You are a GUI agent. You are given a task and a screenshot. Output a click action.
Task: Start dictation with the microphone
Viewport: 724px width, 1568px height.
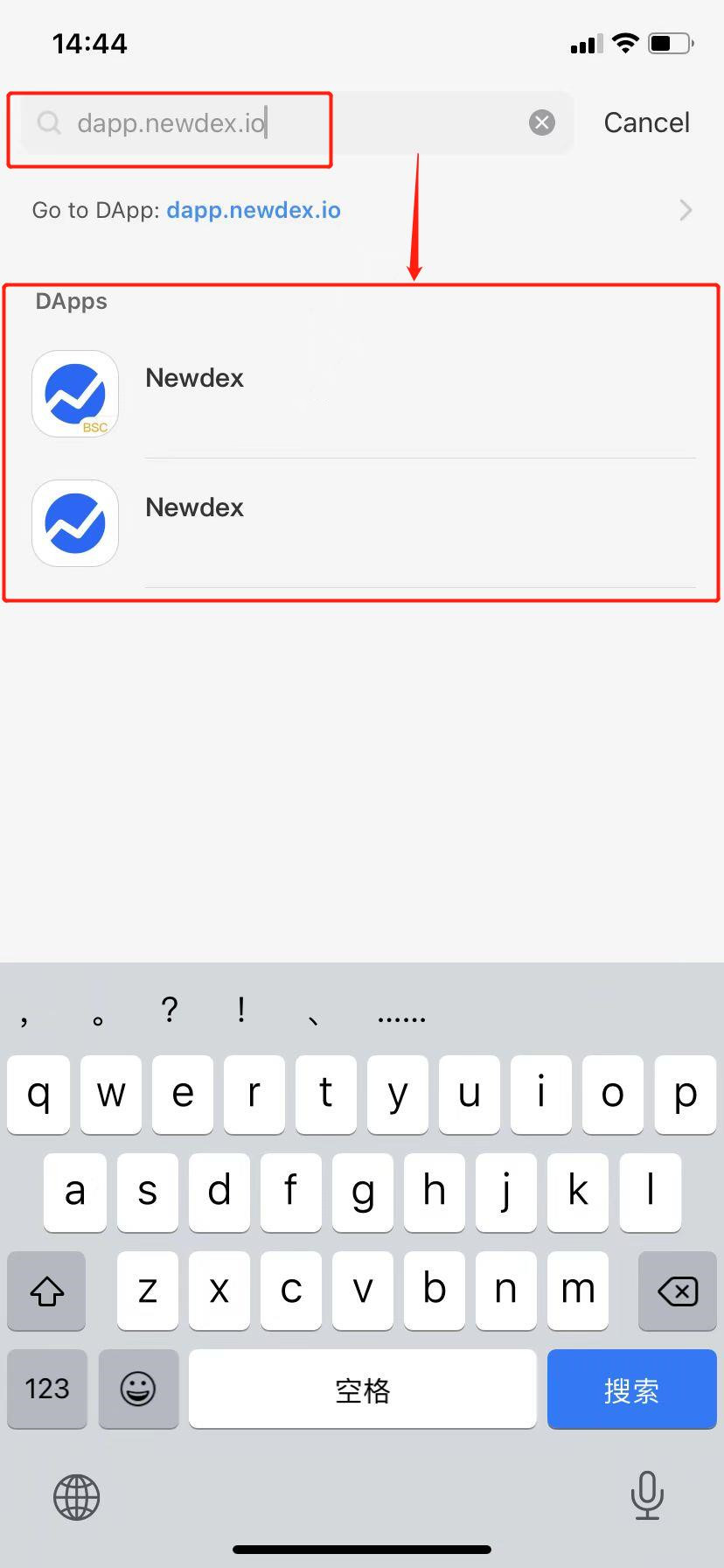[x=647, y=1495]
